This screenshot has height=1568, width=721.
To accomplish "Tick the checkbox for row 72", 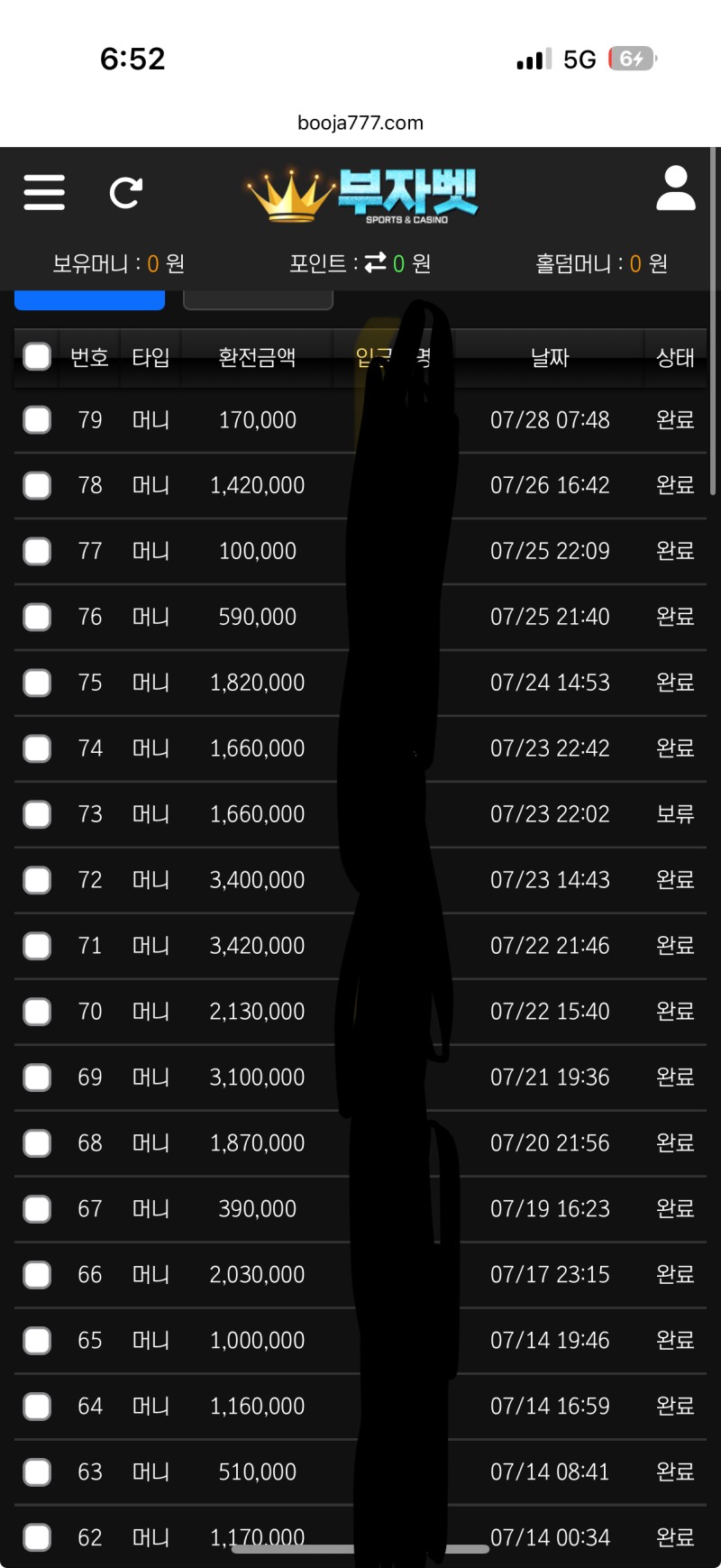I will 37,880.
